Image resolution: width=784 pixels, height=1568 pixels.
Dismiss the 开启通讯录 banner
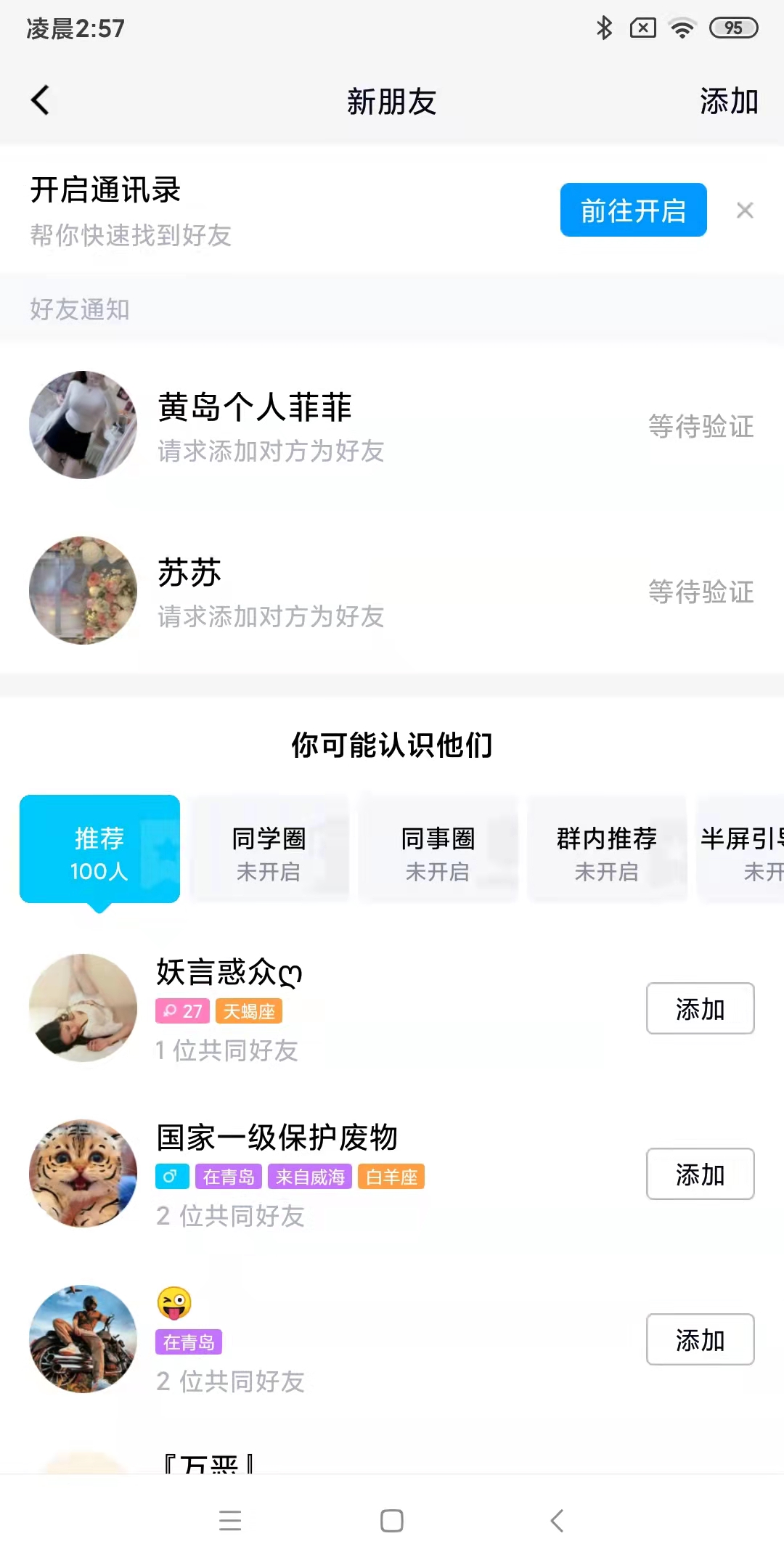point(745,211)
